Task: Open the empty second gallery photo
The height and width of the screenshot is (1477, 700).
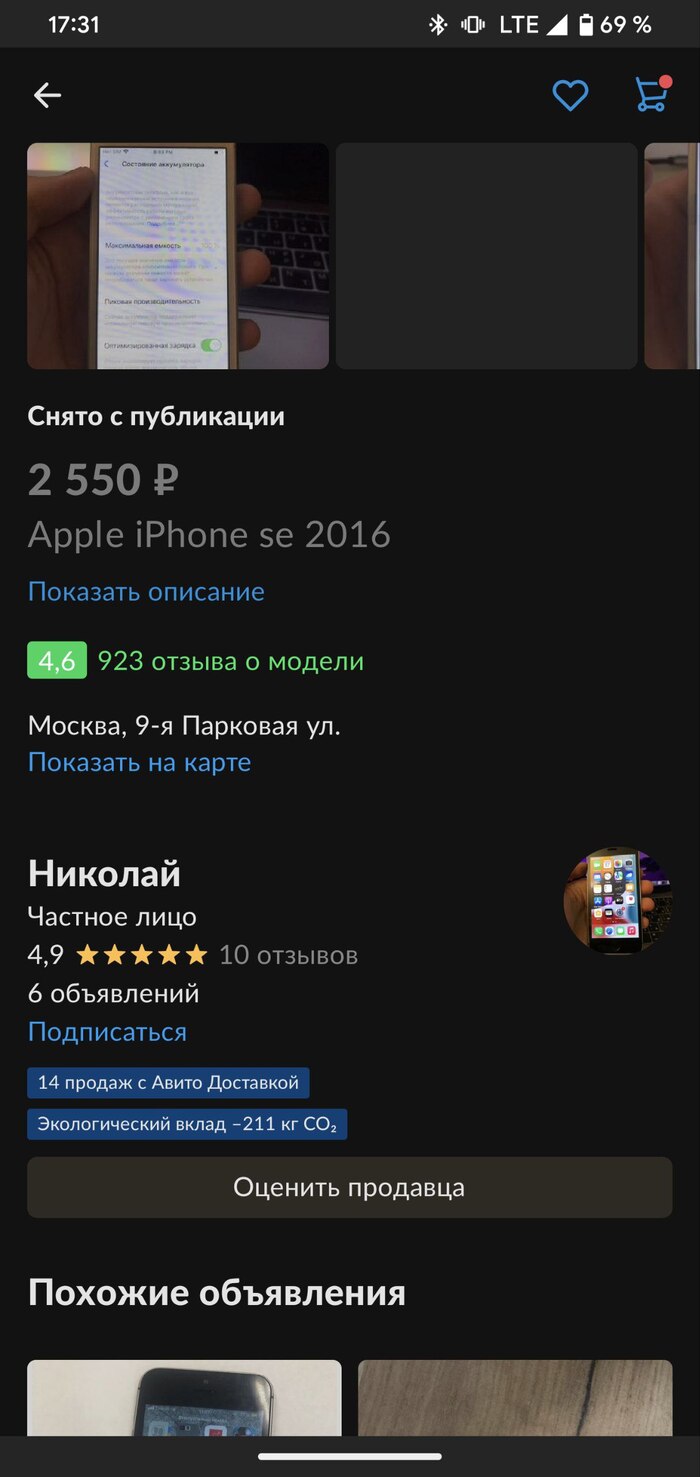Action: coord(486,256)
